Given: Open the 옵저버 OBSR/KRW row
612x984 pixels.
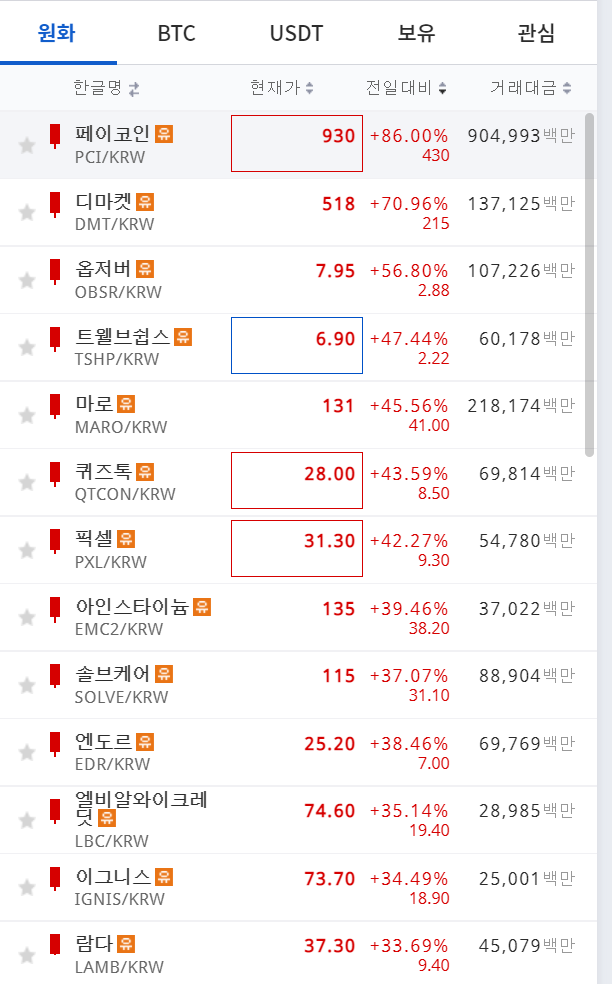Looking at the screenshot, I should click(298, 280).
